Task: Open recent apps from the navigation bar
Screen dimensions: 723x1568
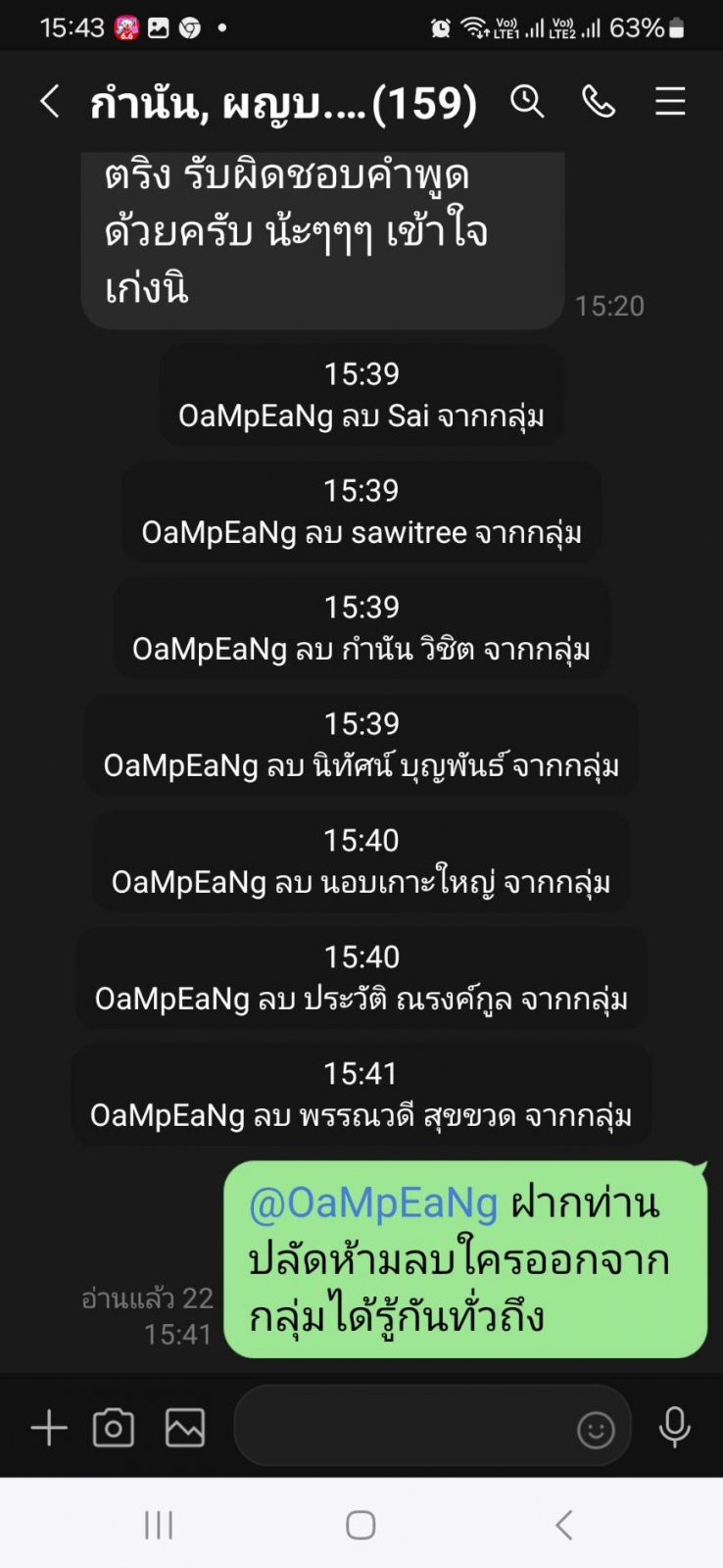Action: click(x=159, y=1525)
